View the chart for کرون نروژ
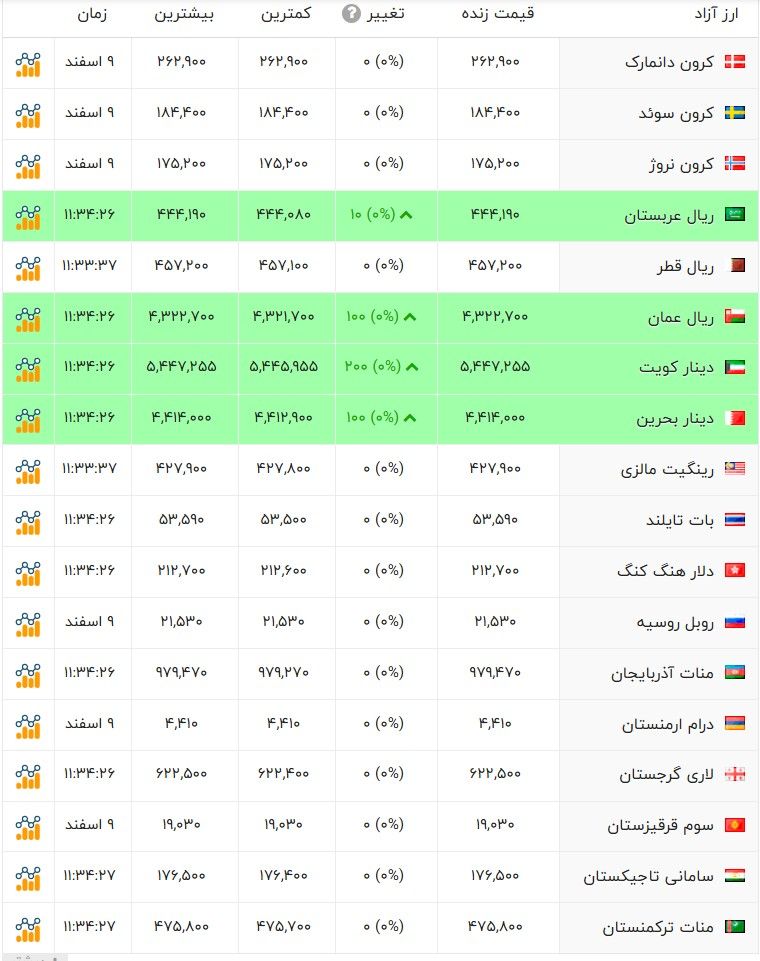 point(28,165)
